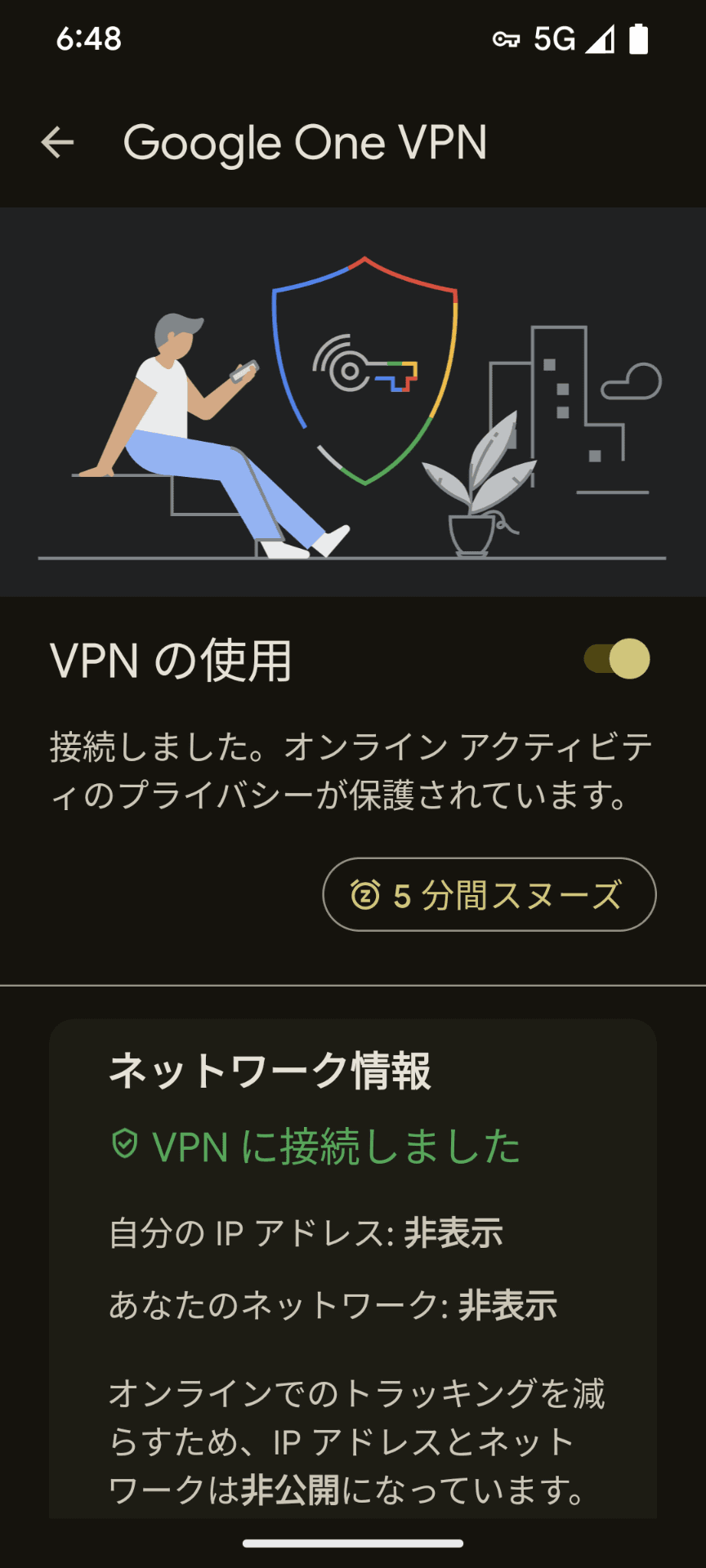The image size is (706, 1568).
Task: Tap the back arrow to exit VPN screen
Action: click(x=57, y=143)
